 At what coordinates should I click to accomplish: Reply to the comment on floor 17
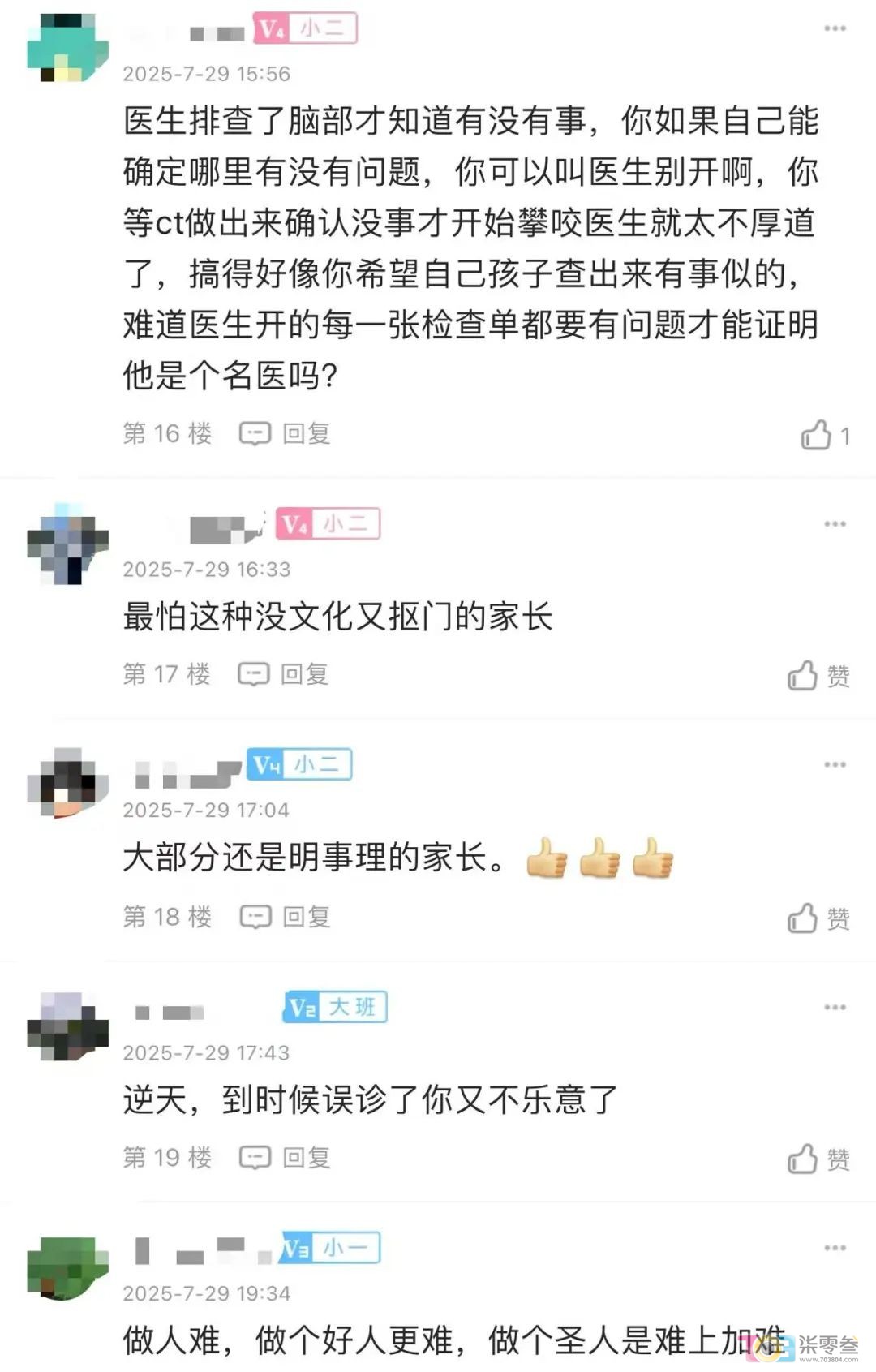[283, 674]
